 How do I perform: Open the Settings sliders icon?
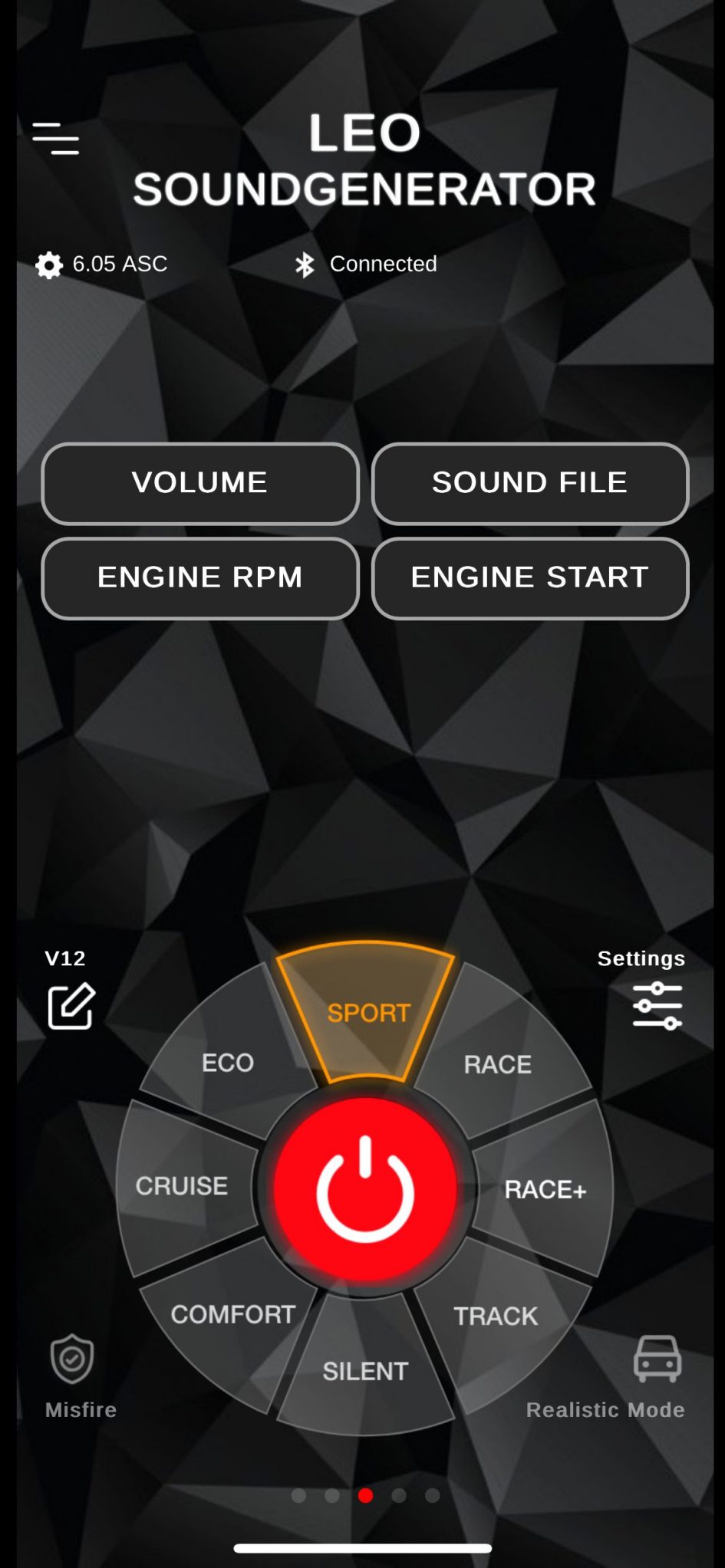coord(657,1005)
